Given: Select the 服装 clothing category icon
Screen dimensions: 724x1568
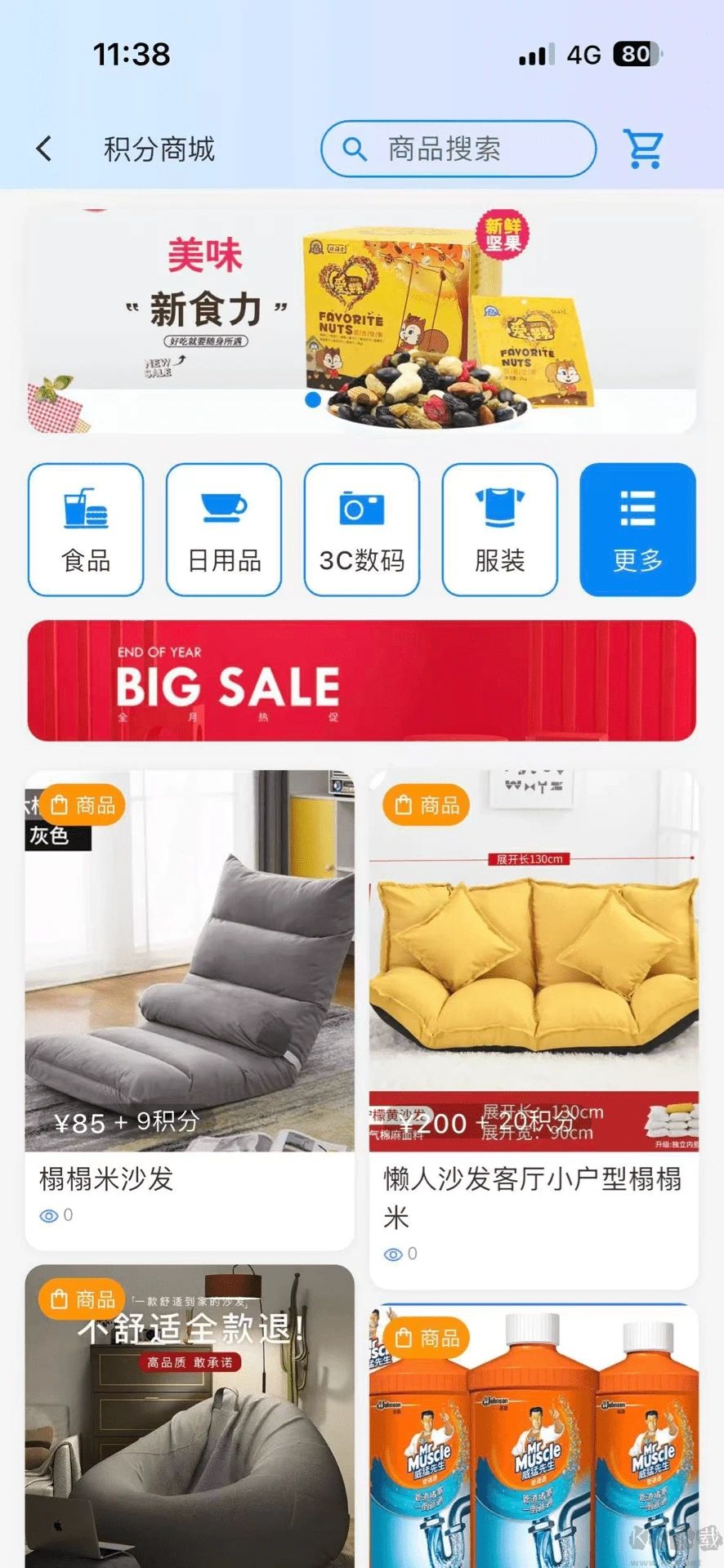Looking at the screenshot, I should 500,528.
